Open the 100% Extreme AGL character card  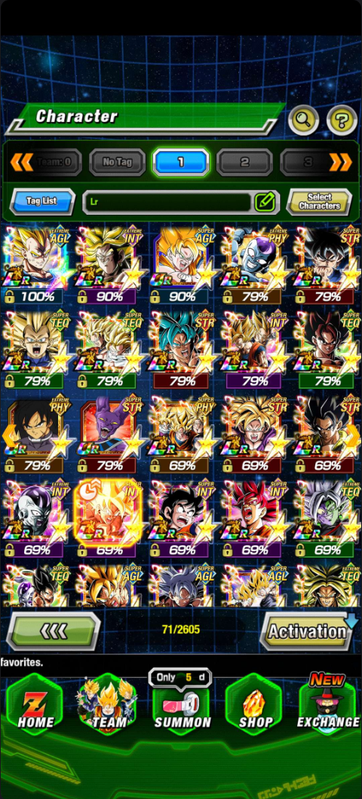tap(37, 264)
